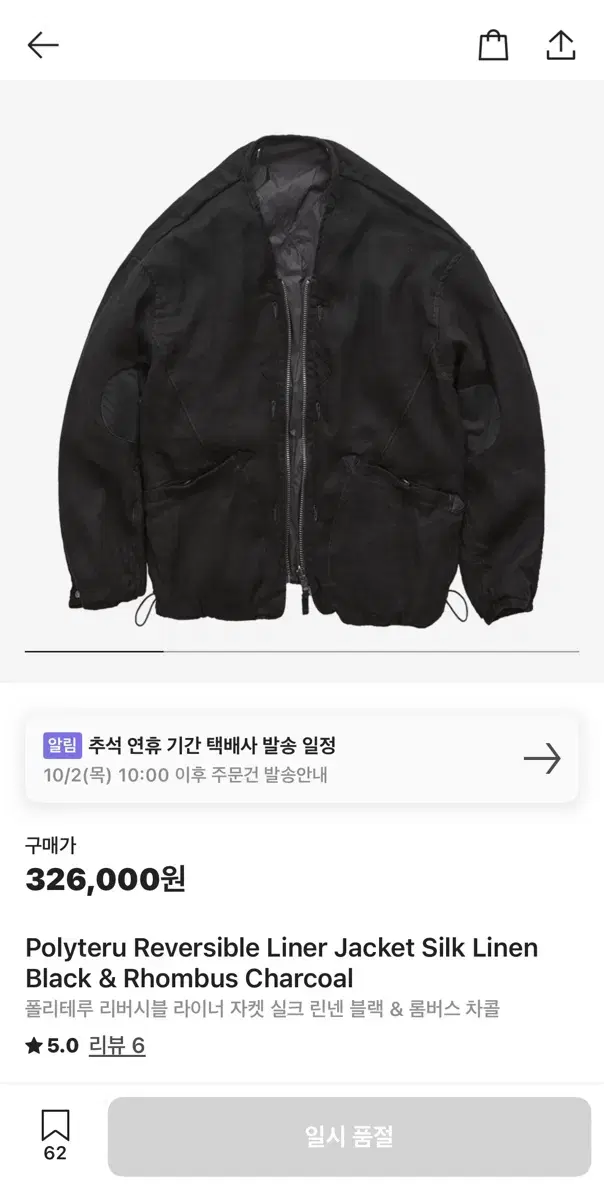Open the Chuseok holiday shipping schedule notice
This screenshot has width=604, height=1200.
pyautogui.click(x=301, y=759)
